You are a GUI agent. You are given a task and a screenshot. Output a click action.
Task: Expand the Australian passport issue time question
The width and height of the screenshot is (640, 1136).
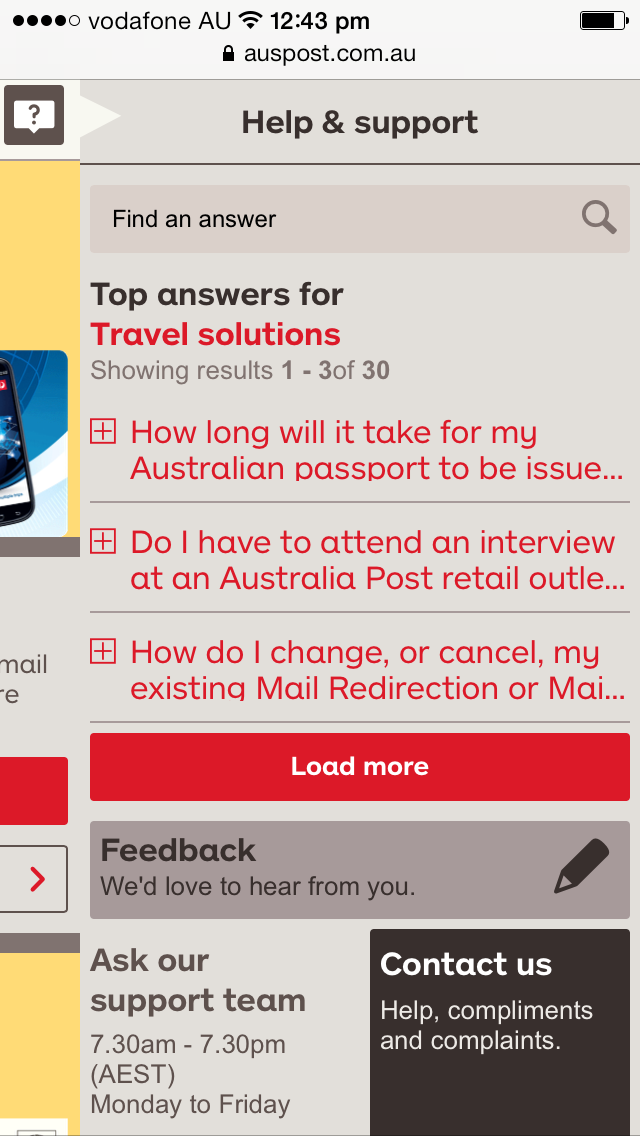[x=360, y=450]
